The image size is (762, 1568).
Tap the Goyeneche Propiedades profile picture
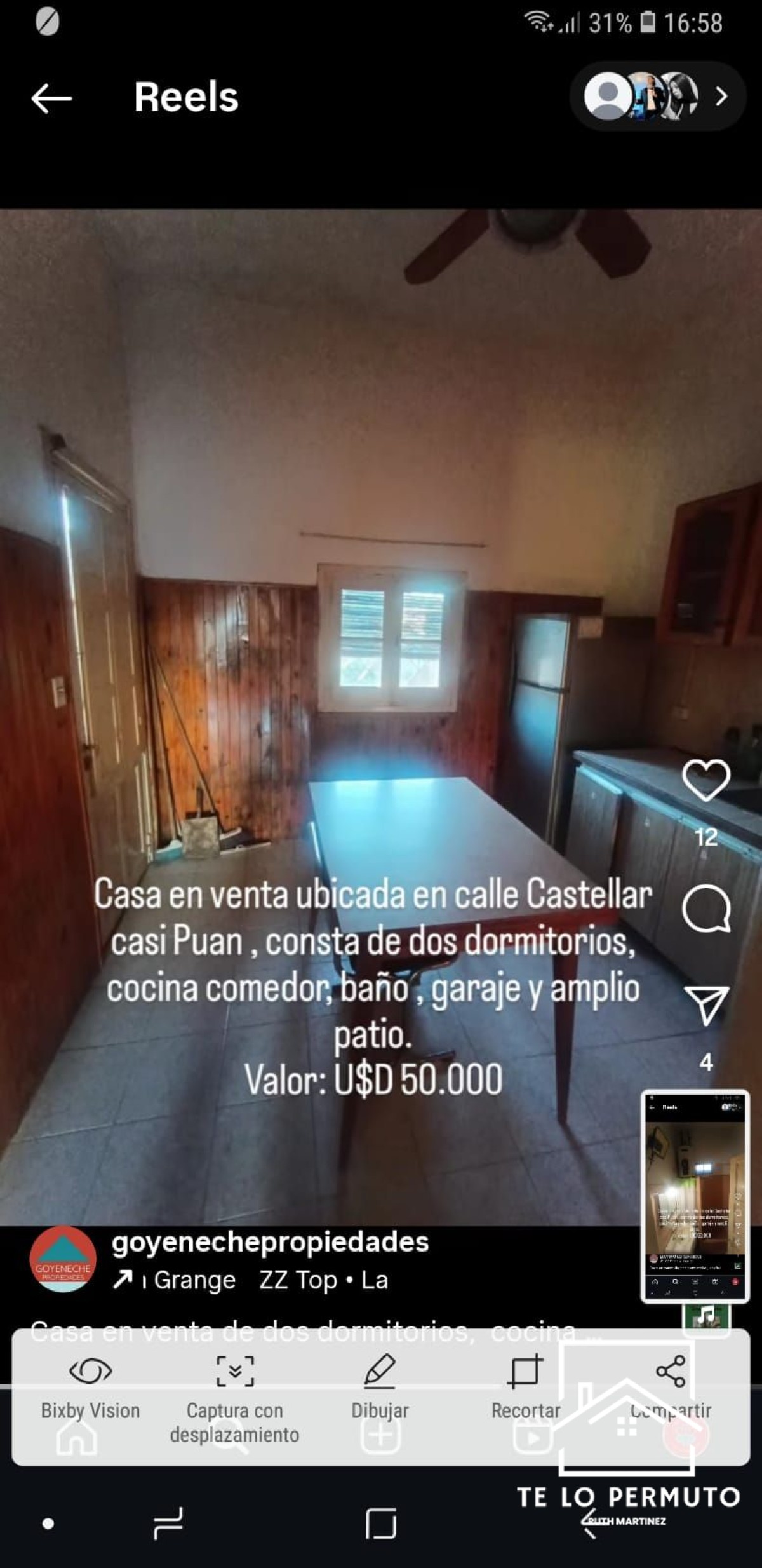pyautogui.click(x=63, y=1259)
